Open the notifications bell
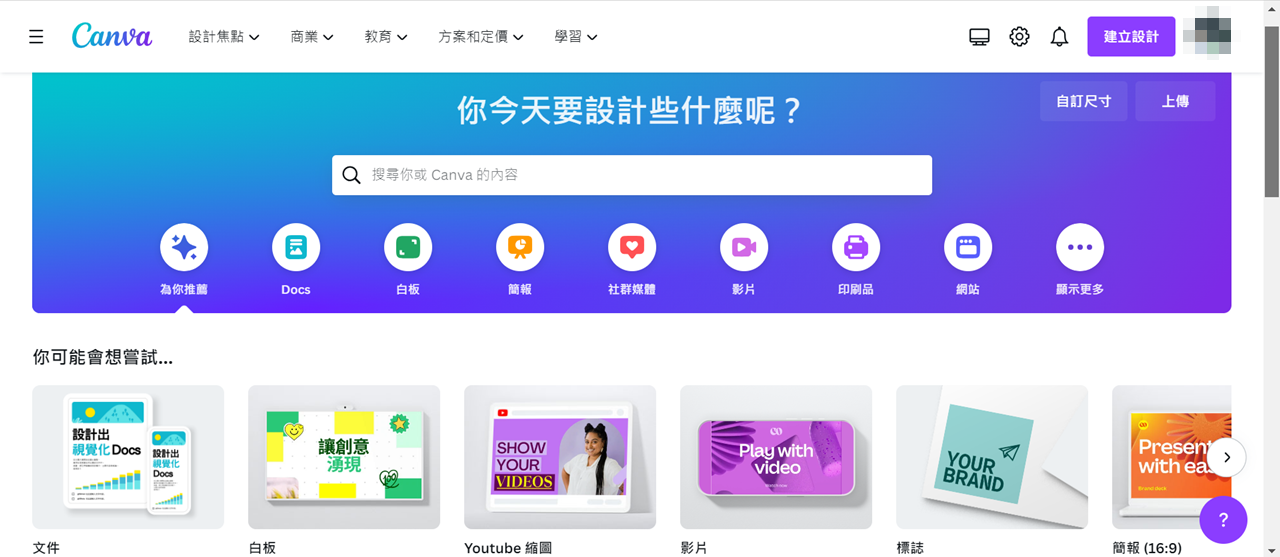Viewport: 1280px width, 557px height. tap(1059, 37)
